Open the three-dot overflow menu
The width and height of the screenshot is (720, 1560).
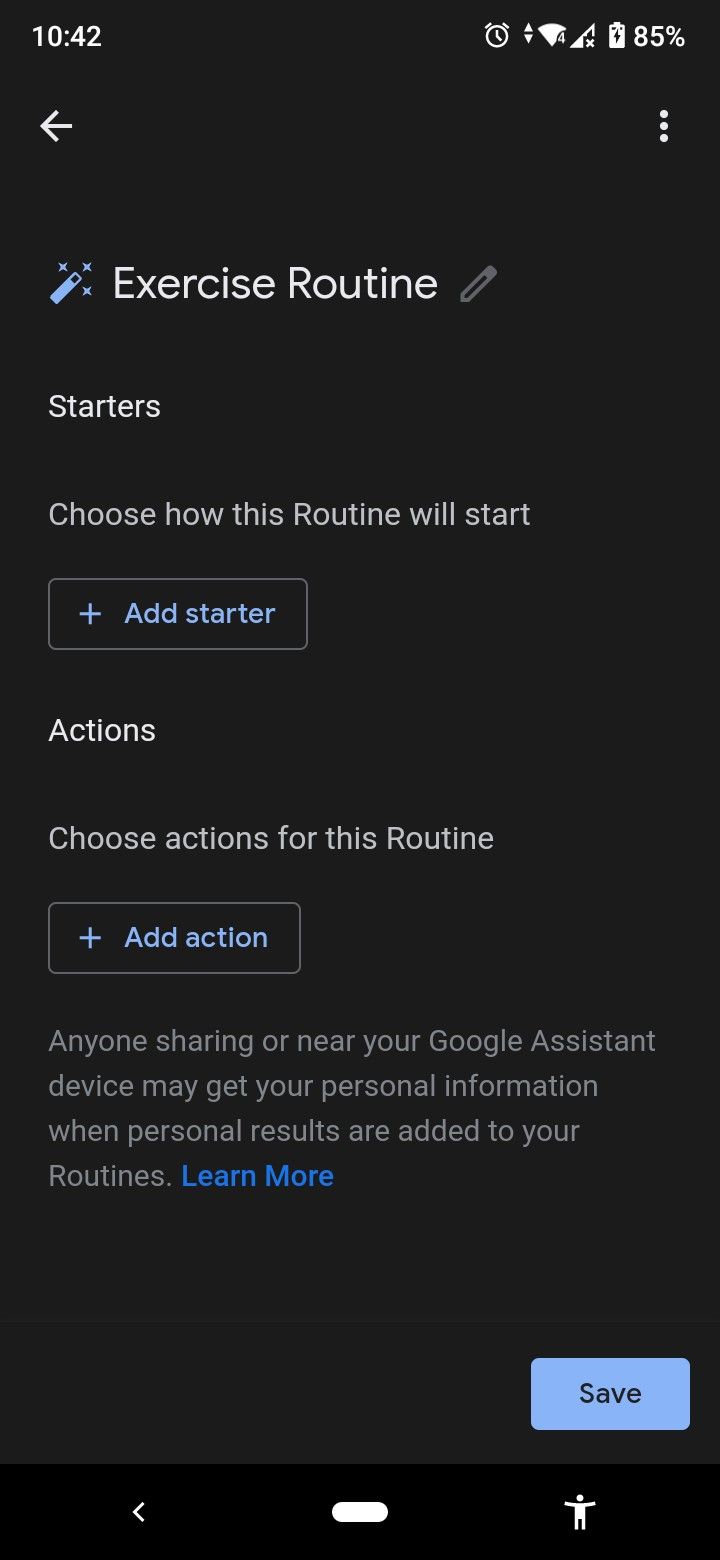pyautogui.click(x=663, y=126)
